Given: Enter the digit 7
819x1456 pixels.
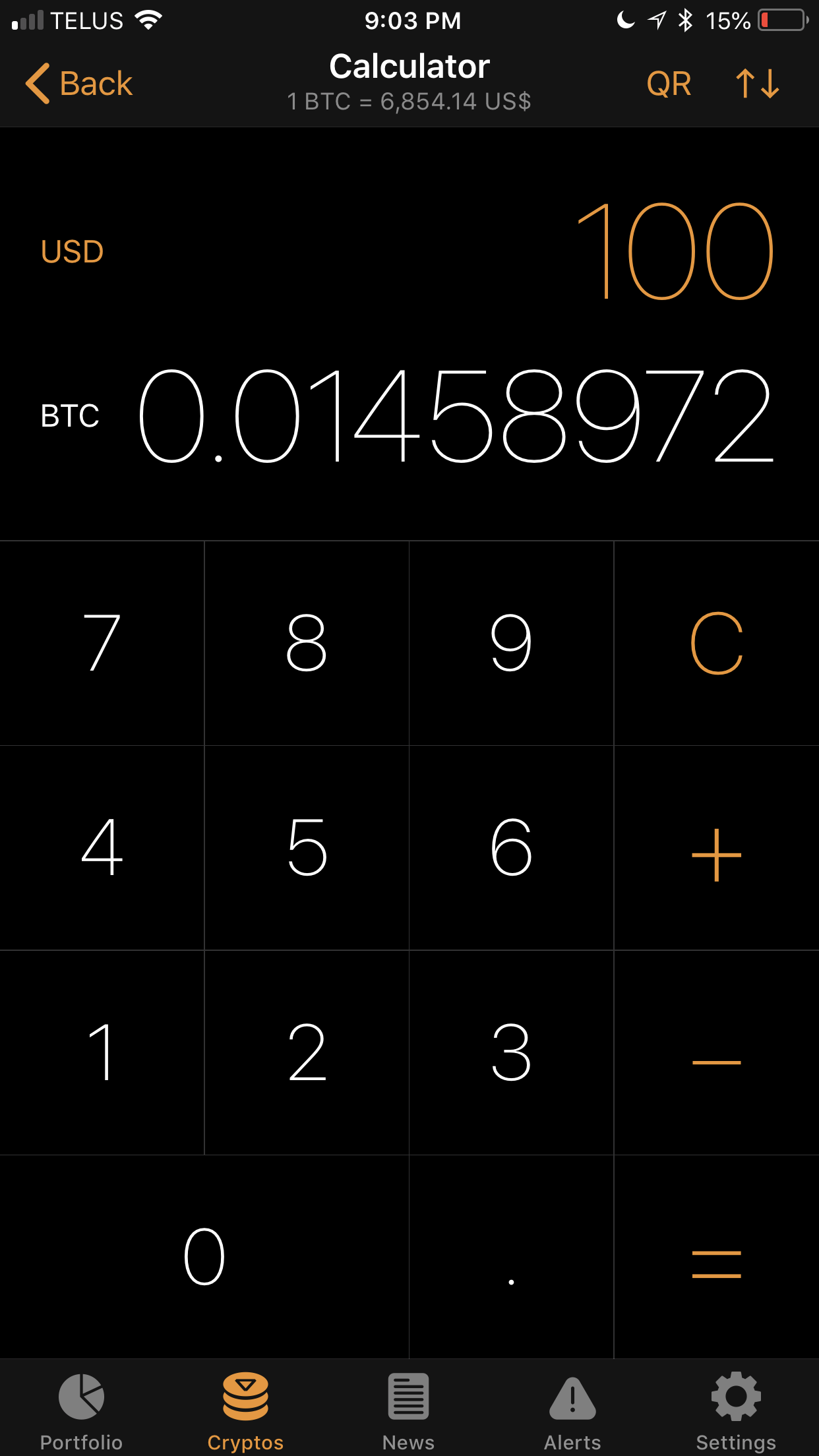Looking at the screenshot, I should 102,643.
